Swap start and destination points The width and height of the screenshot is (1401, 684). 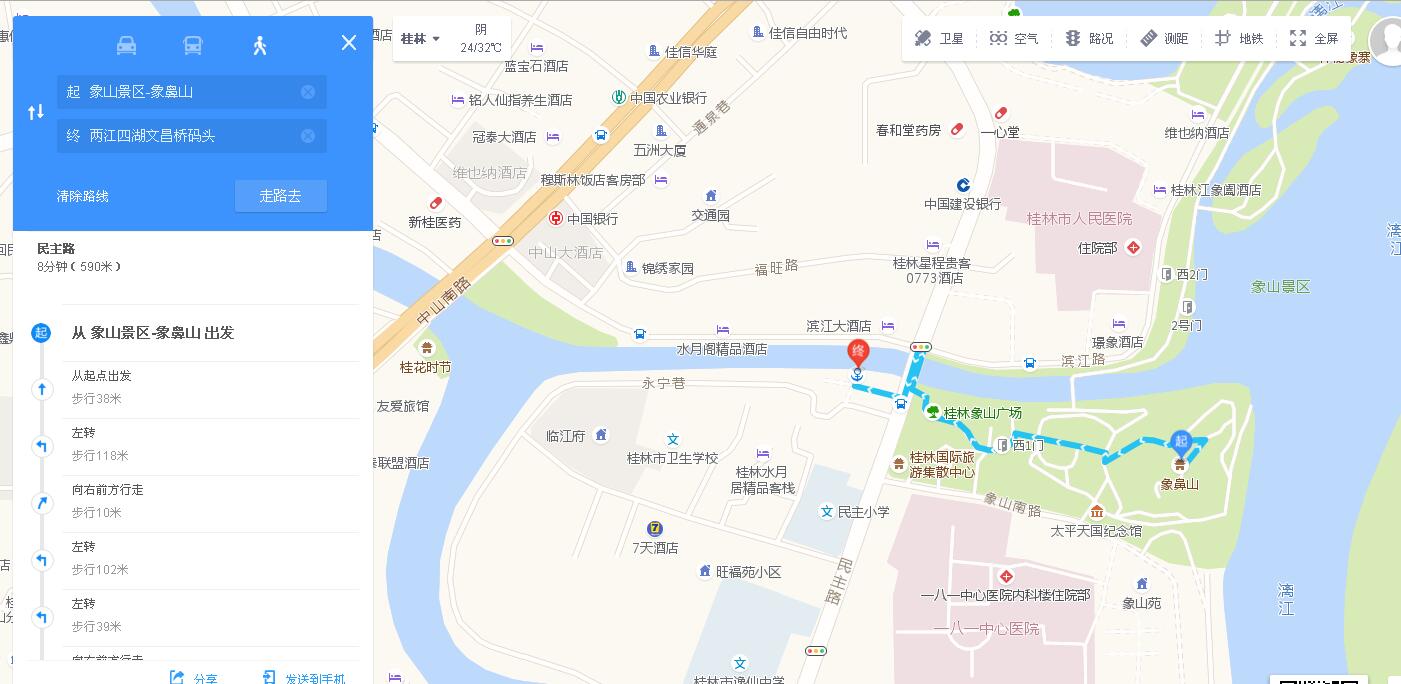coord(36,112)
